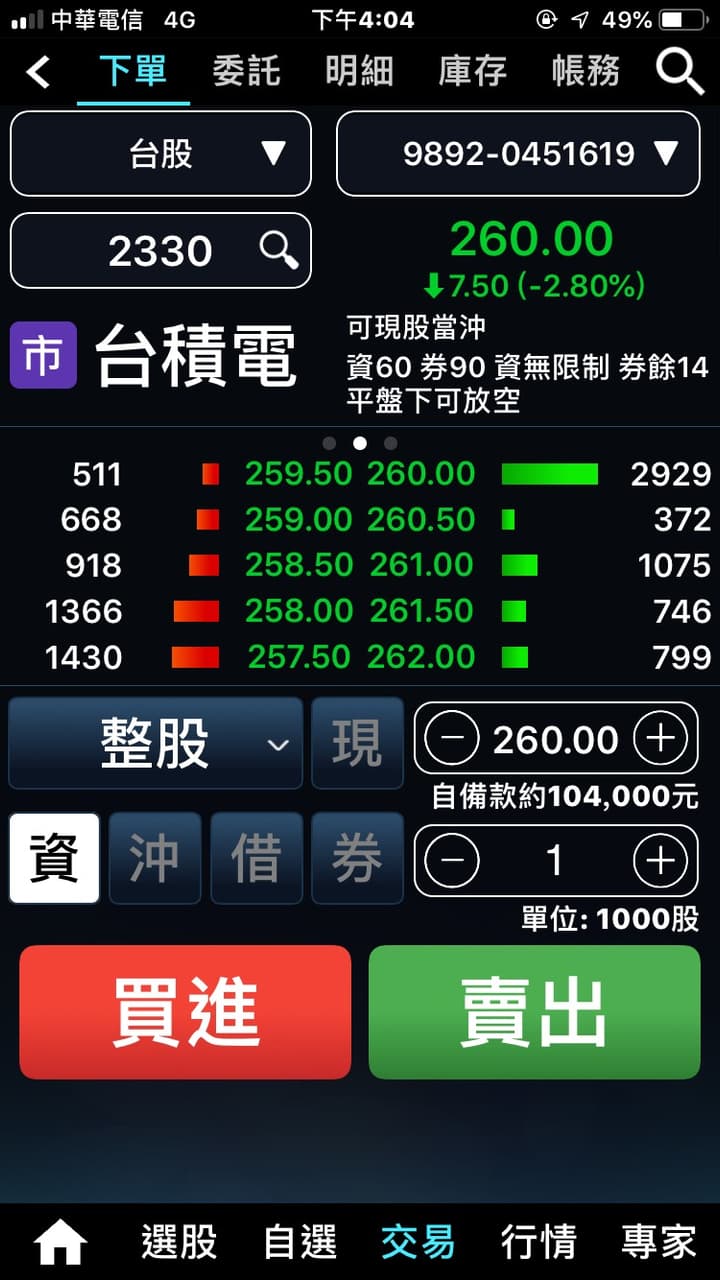Click the search icon in the top bar
The width and height of the screenshot is (720, 1280).
[x=679, y=71]
